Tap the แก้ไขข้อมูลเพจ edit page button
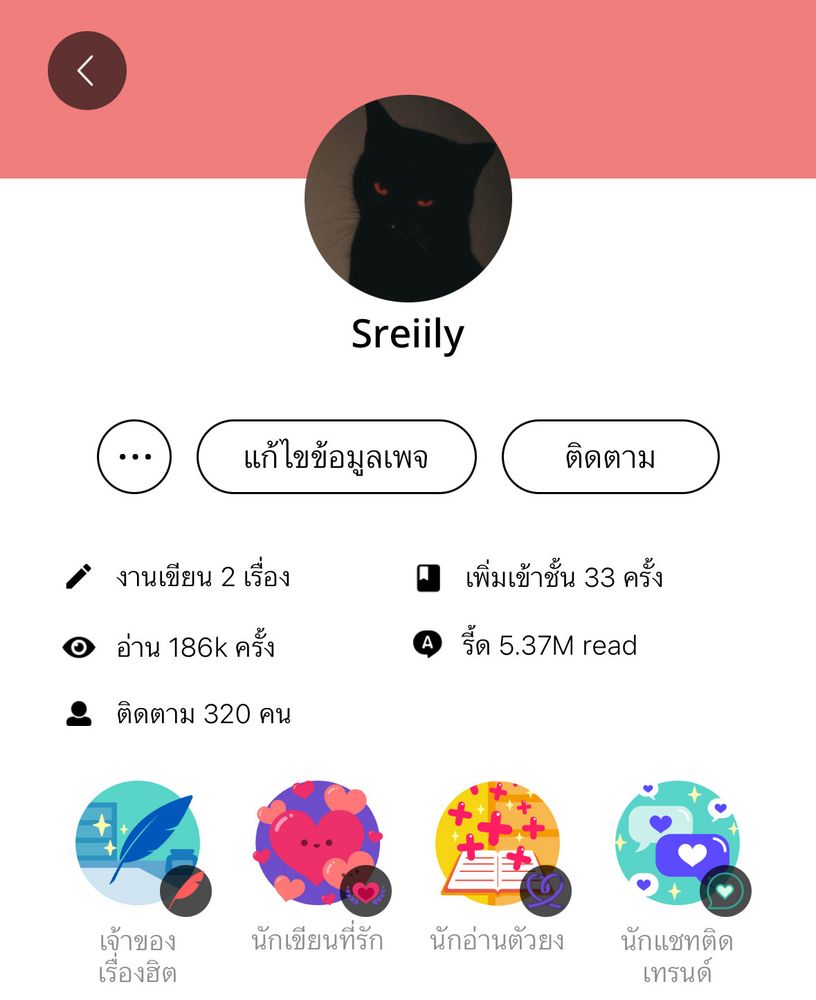 tap(336, 457)
